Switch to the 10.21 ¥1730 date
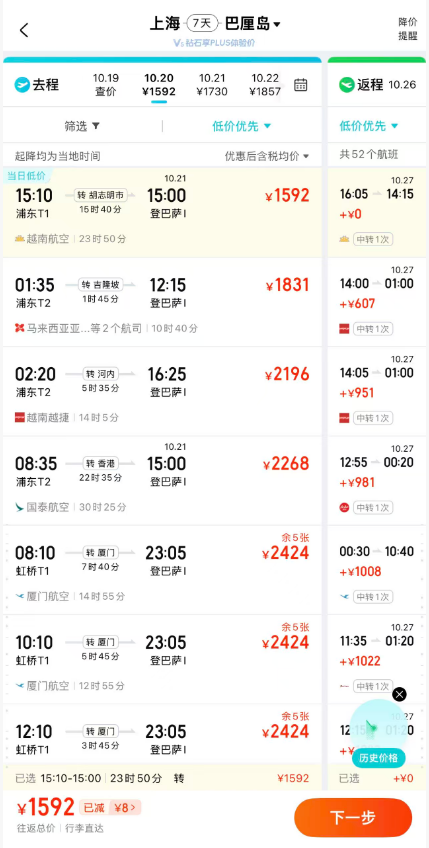This screenshot has width=429, height=848. click(x=212, y=85)
